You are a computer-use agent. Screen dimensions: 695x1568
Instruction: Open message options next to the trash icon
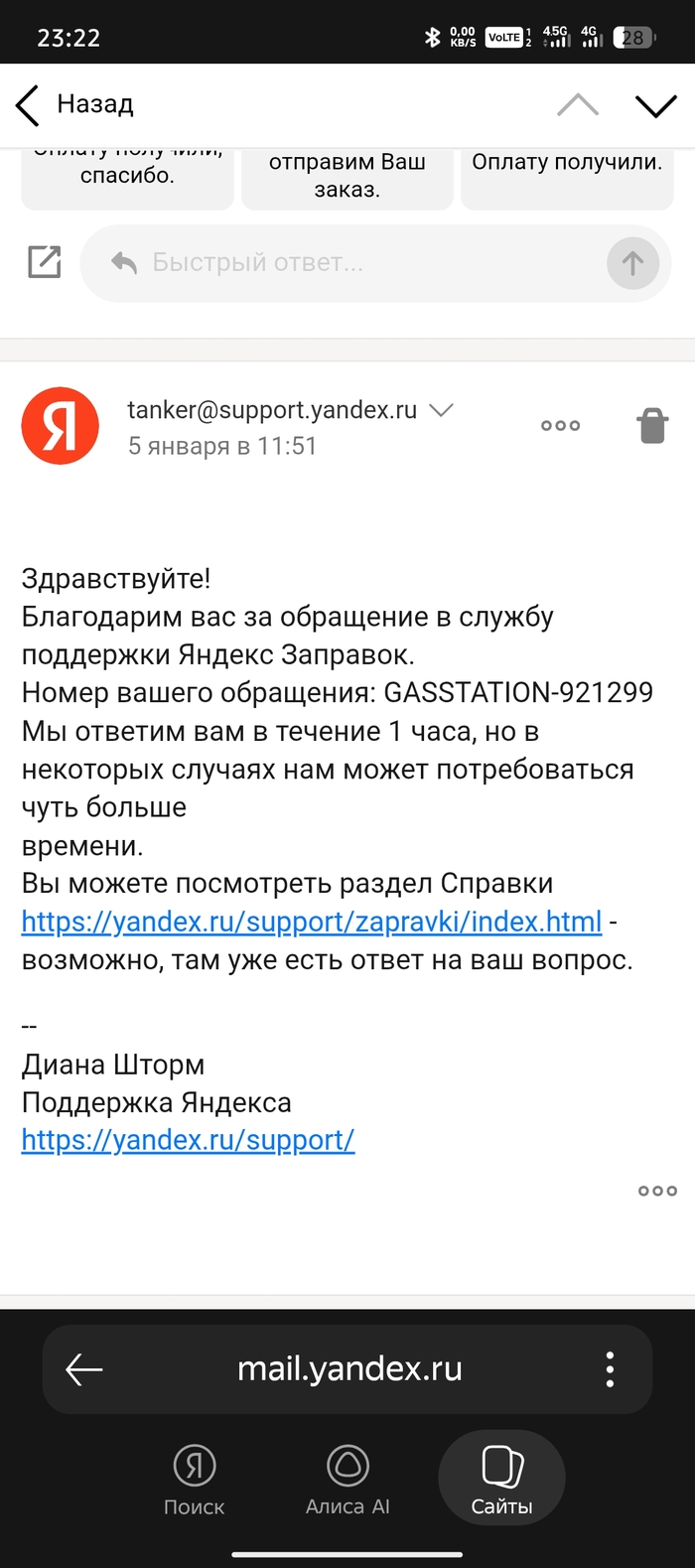(x=560, y=426)
